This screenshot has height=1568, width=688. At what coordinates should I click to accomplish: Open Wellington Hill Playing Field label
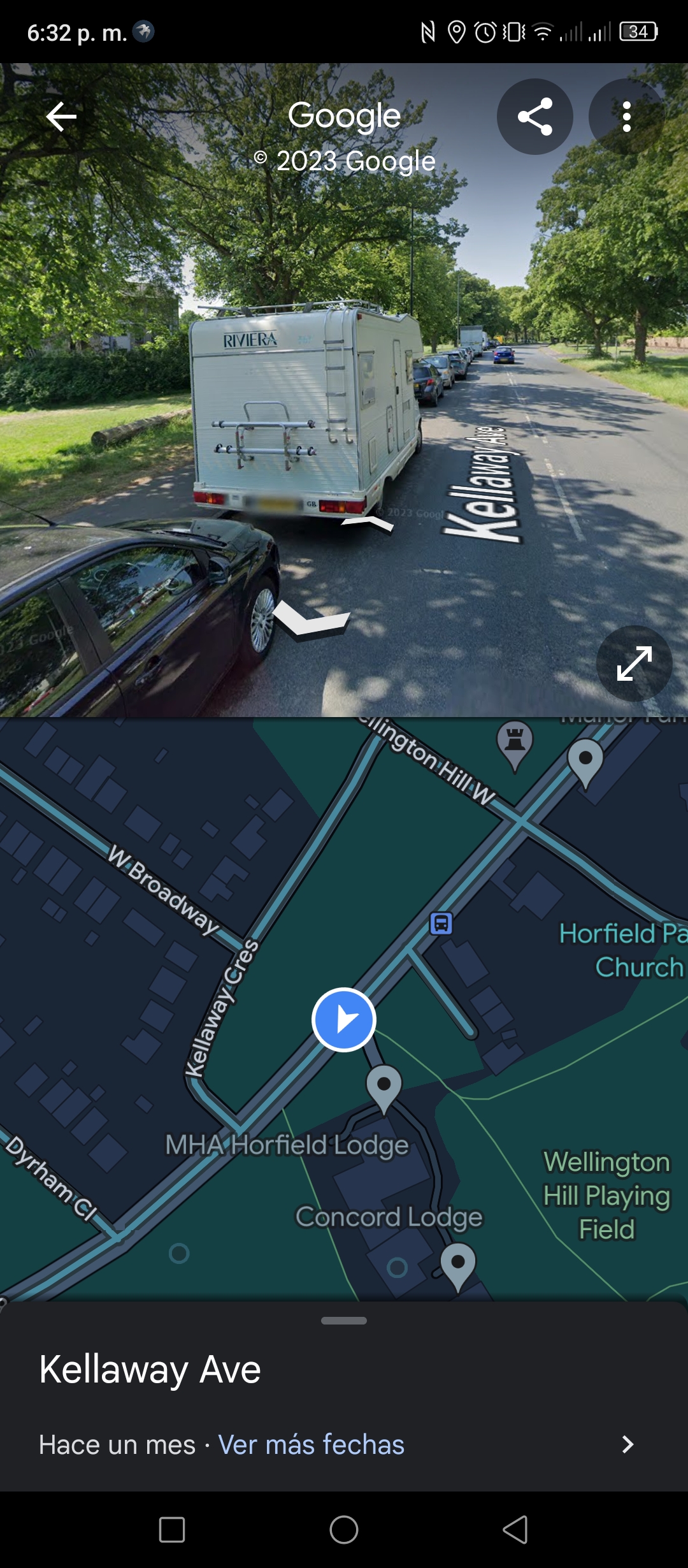point(606,1196)
